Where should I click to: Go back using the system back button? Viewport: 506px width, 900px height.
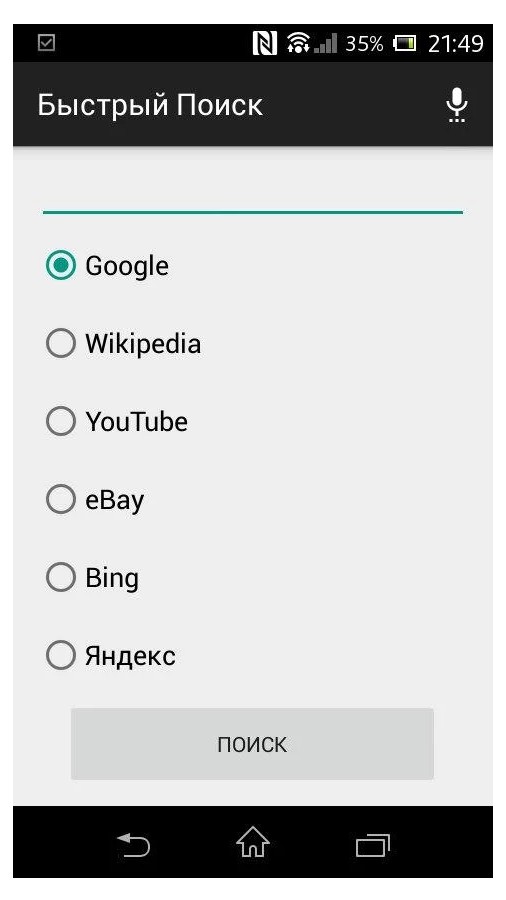point(134,845)
